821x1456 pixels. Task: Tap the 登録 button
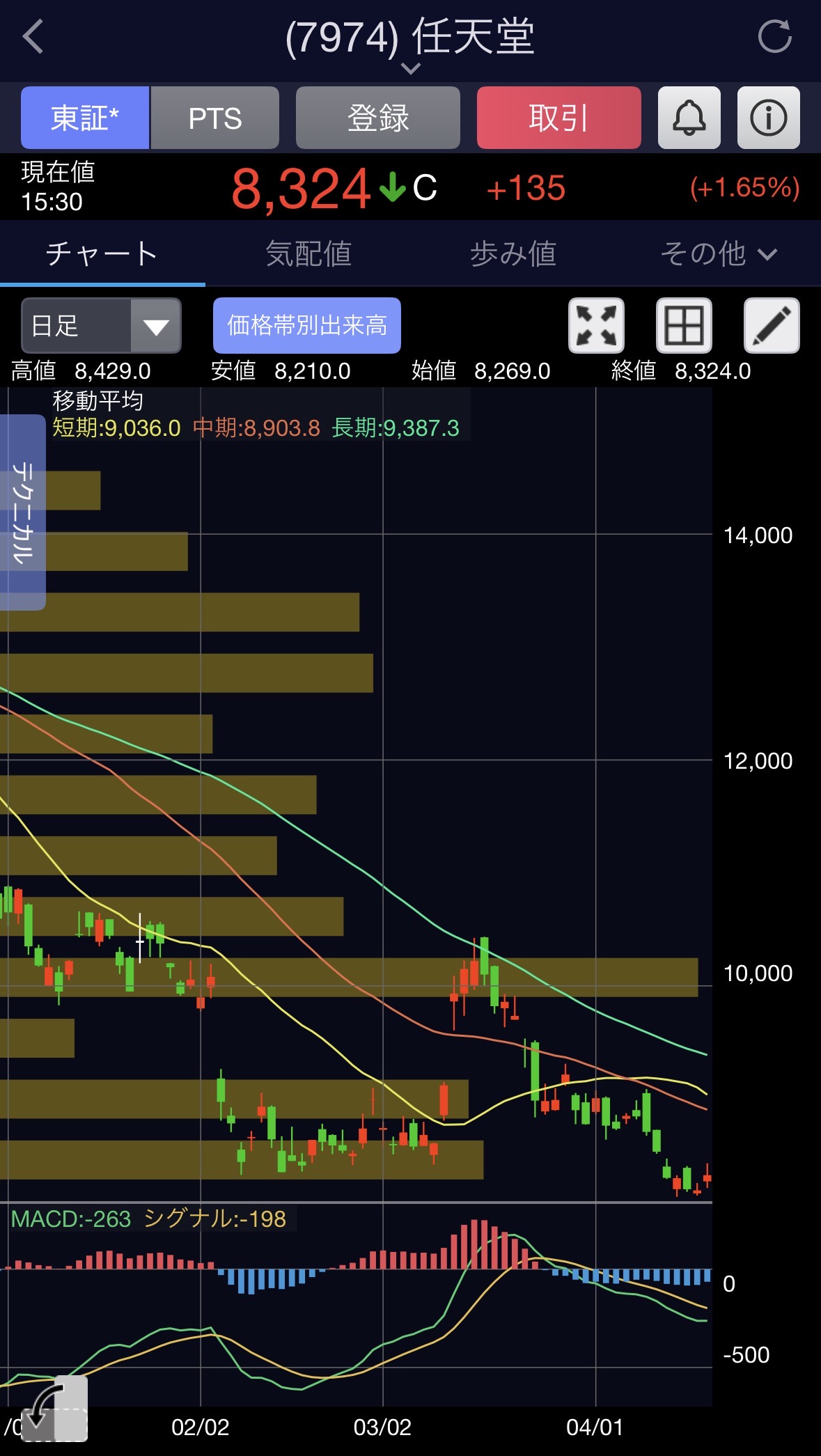click(x=377, y=118)
